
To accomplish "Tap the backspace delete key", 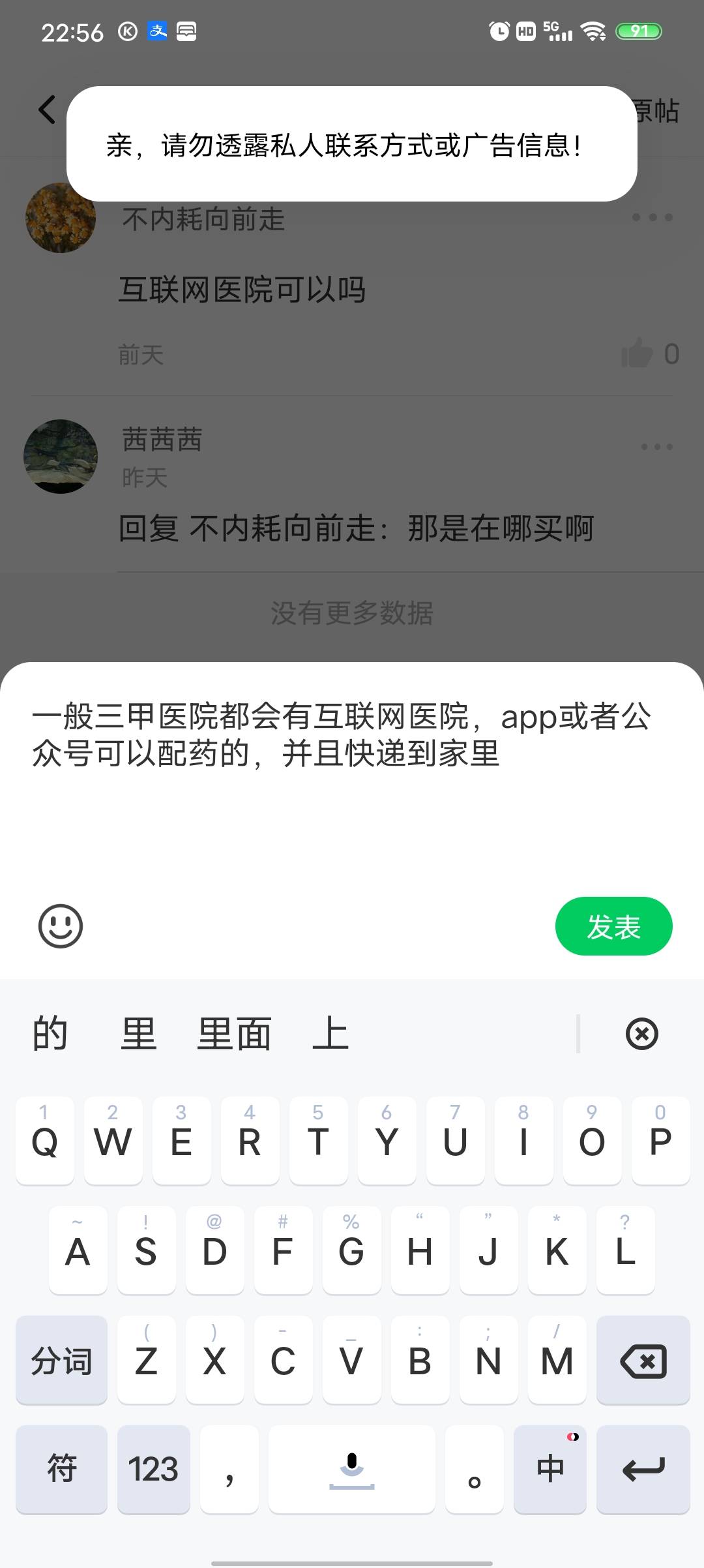I will pos(643,1360).
